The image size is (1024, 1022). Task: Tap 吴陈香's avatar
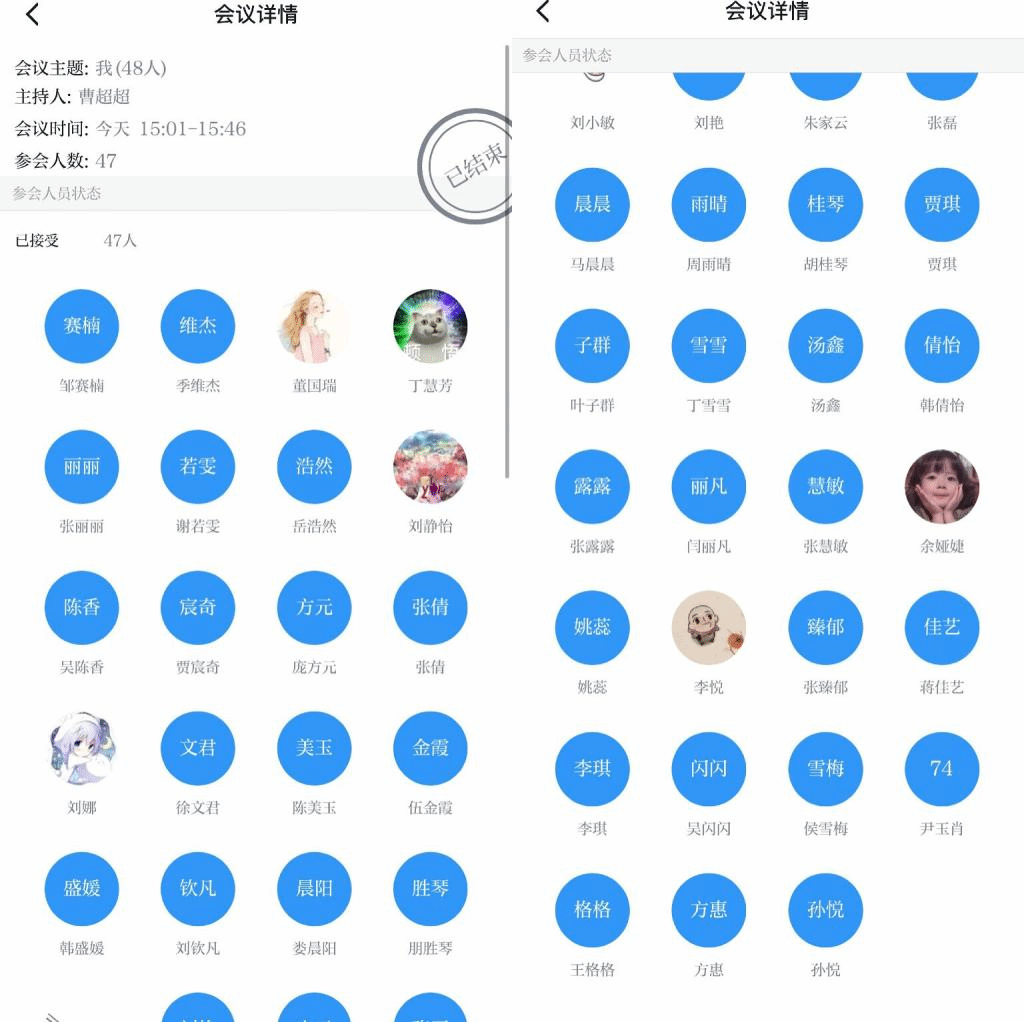82,608
